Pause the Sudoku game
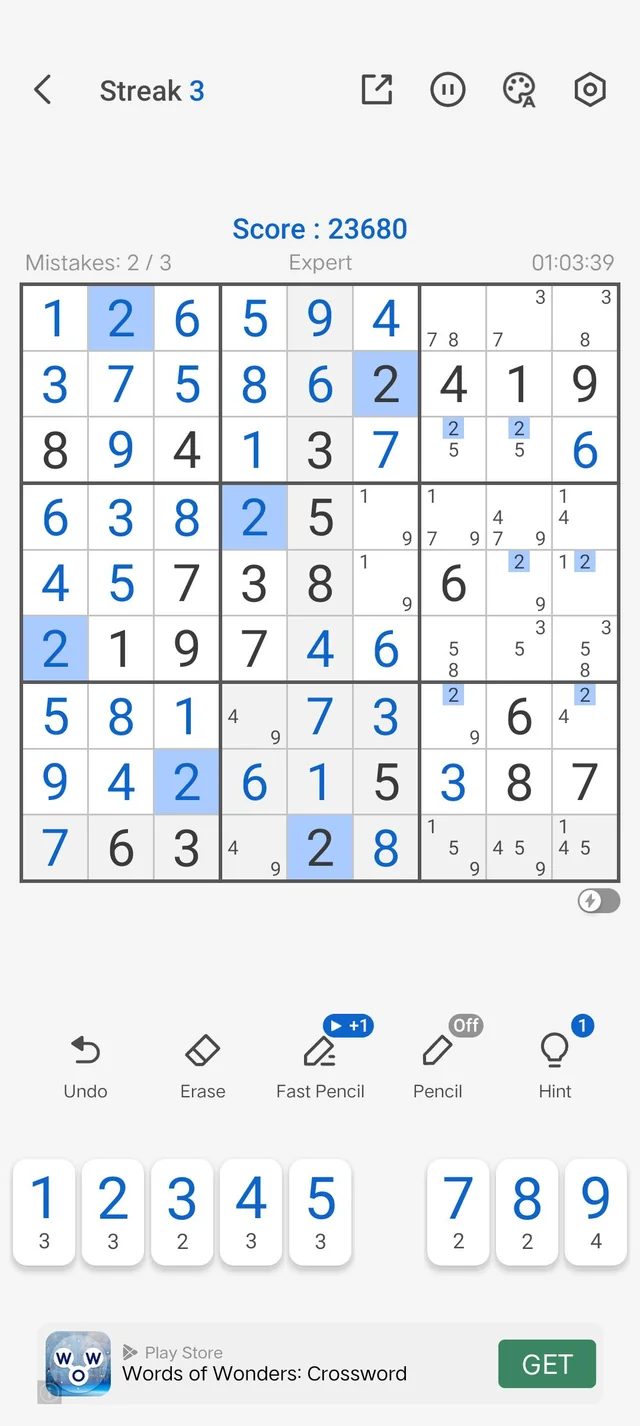 pos(448,90)
